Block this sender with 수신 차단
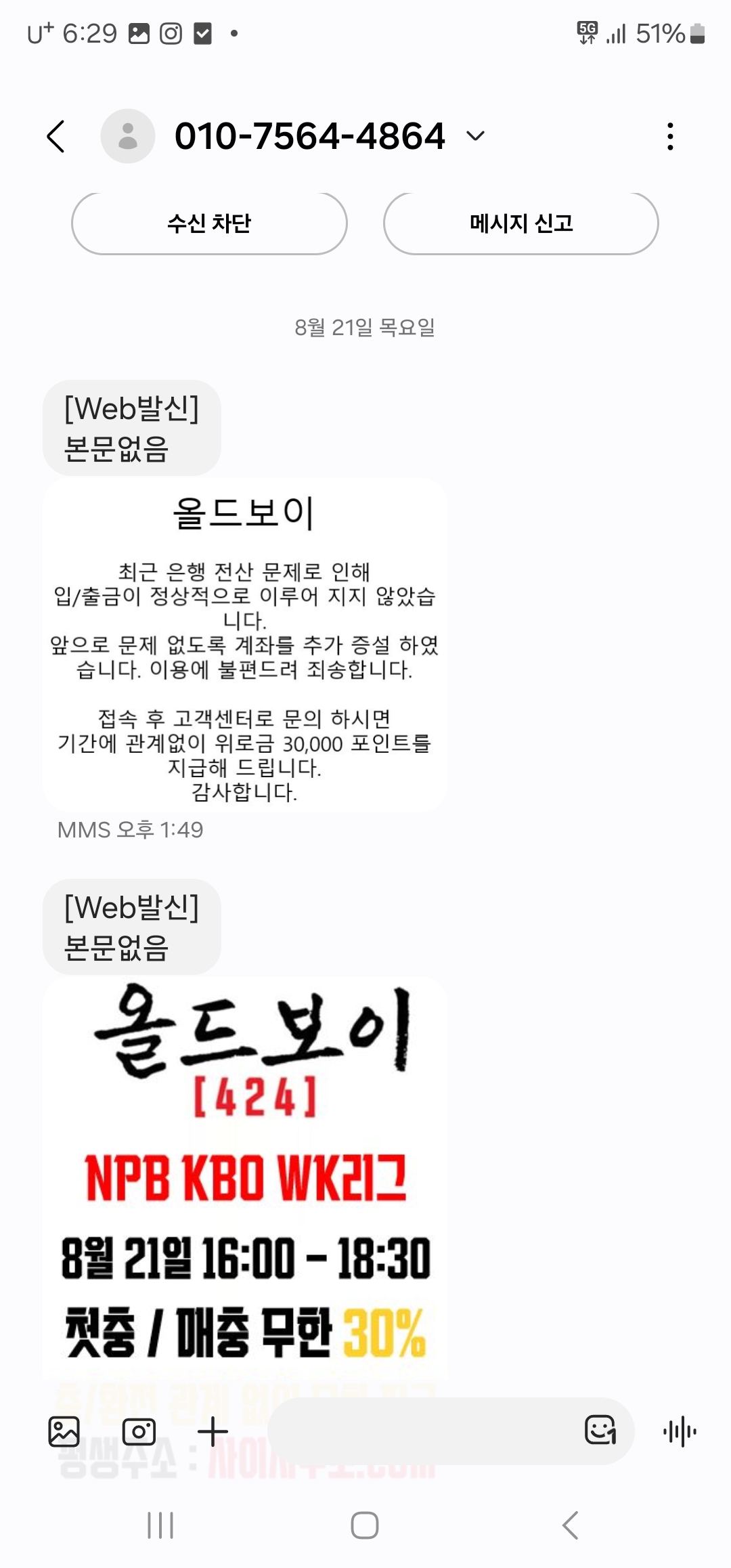731x1568 pixels. coord(209,223)
